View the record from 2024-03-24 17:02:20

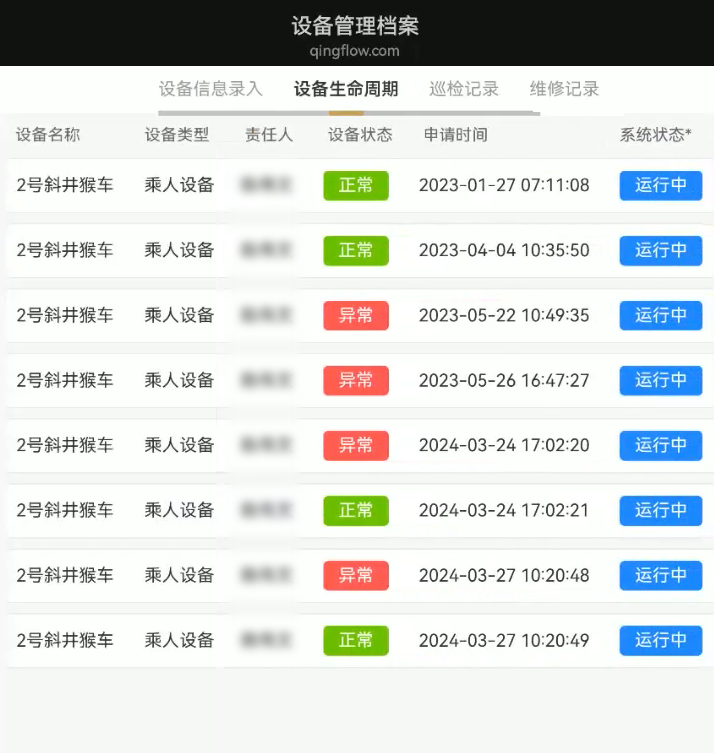click(503, 445)
